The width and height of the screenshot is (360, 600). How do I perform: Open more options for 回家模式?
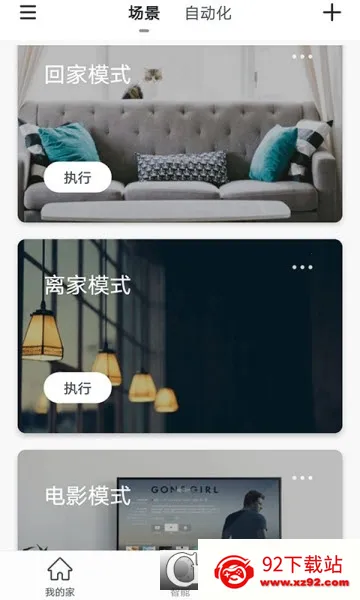coord(302,57)
